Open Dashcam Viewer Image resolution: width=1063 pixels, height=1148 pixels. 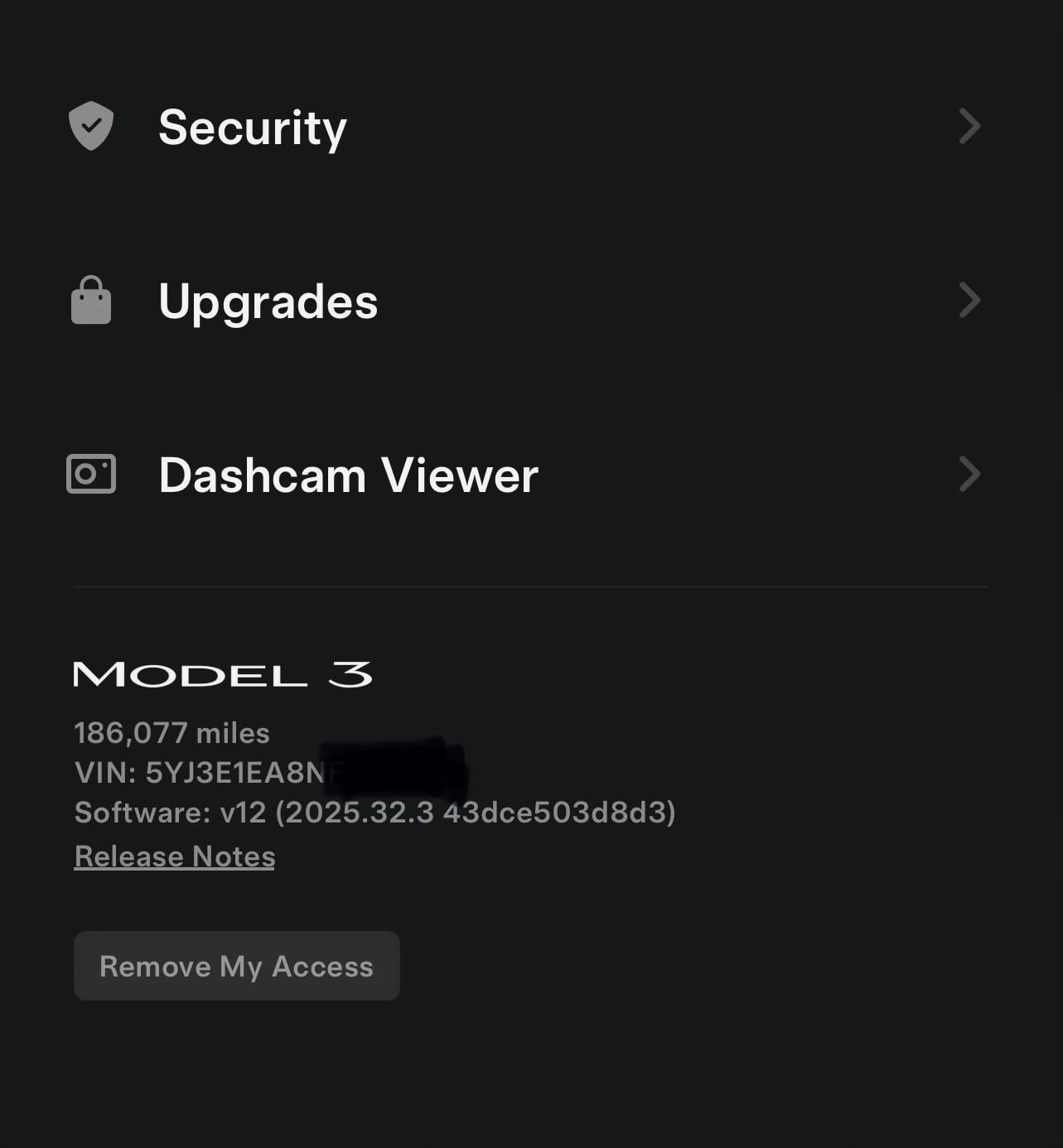(x=348, y=475)
